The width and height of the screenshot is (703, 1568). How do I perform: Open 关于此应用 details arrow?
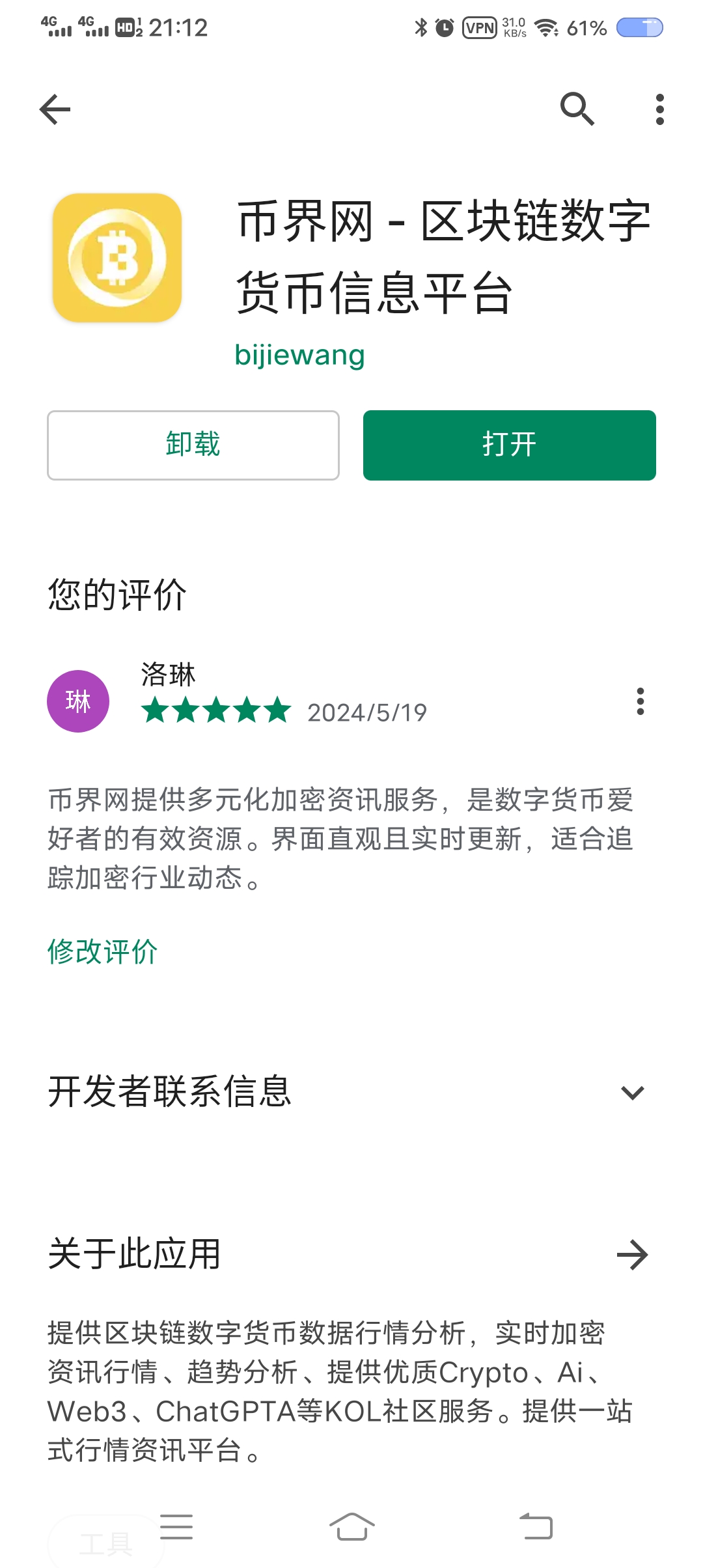tap(632, 1255)
